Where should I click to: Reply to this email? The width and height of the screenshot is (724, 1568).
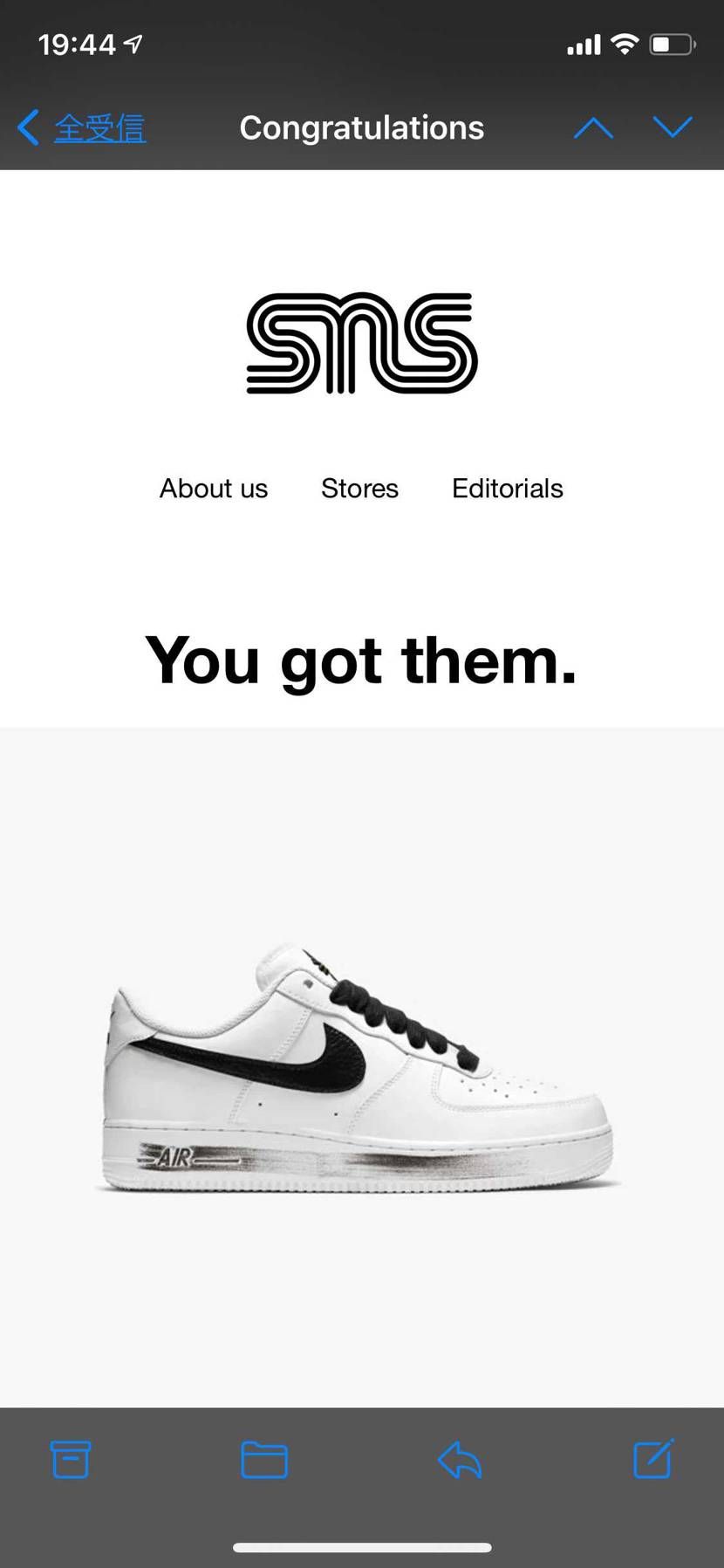point(460,1460)
